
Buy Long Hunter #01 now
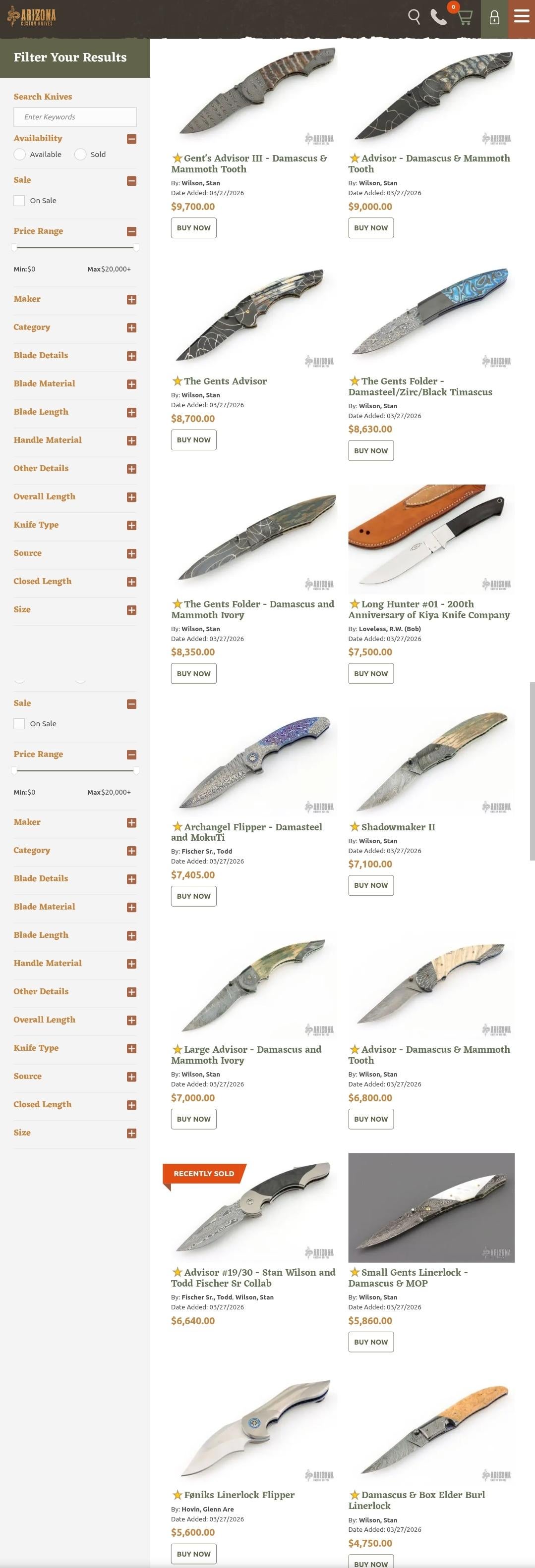(370, 673)
